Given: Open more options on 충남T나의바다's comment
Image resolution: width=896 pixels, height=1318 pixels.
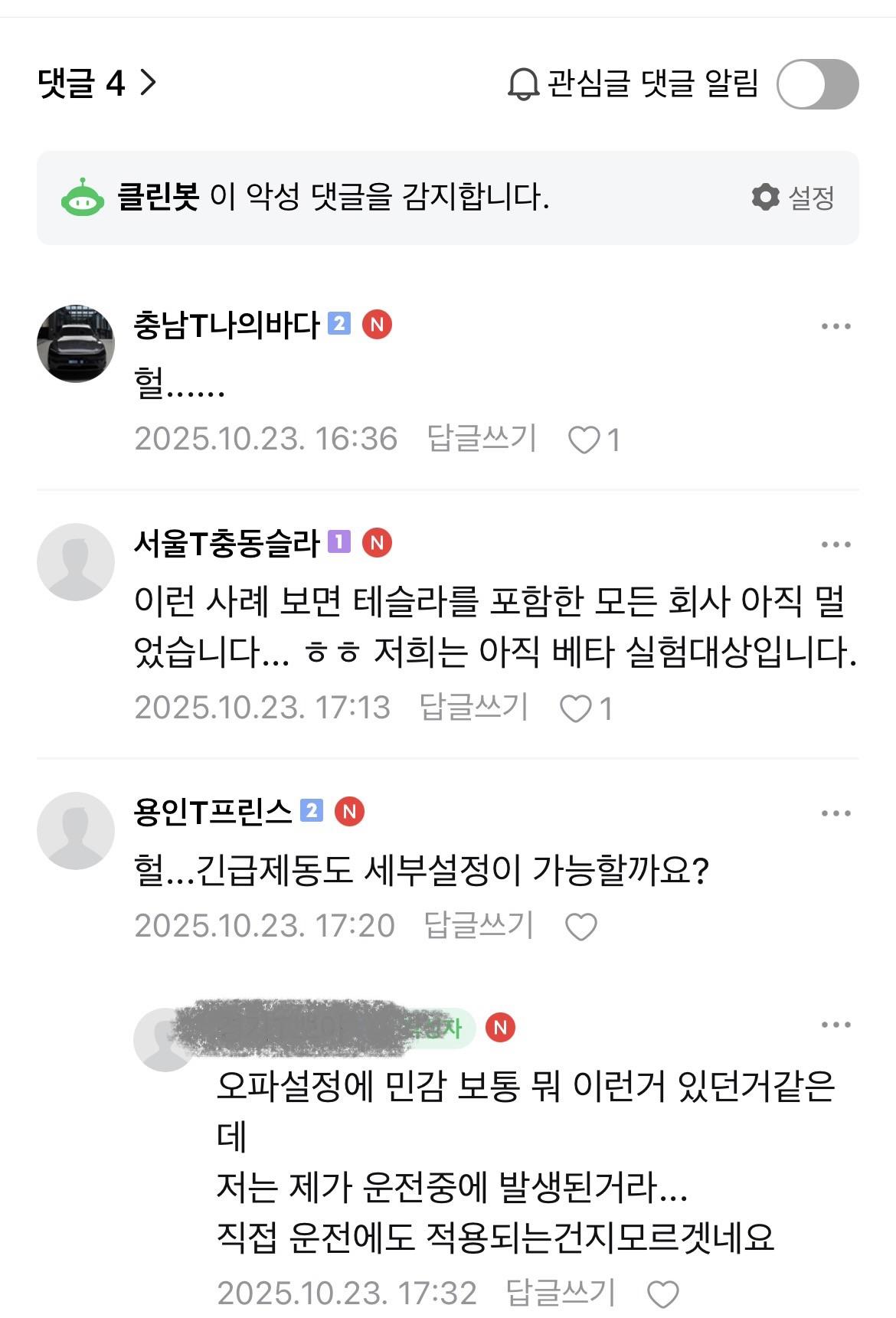Looking at the screenshot, I should point(836,326).
